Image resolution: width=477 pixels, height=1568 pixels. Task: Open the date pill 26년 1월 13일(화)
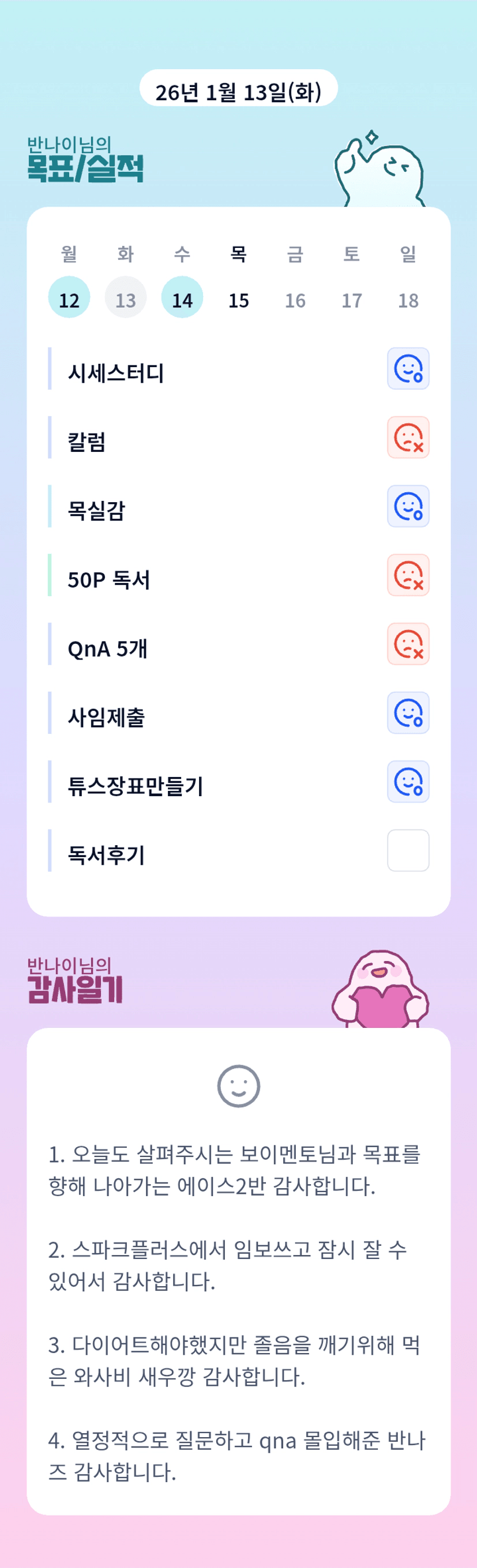[238, 88]
